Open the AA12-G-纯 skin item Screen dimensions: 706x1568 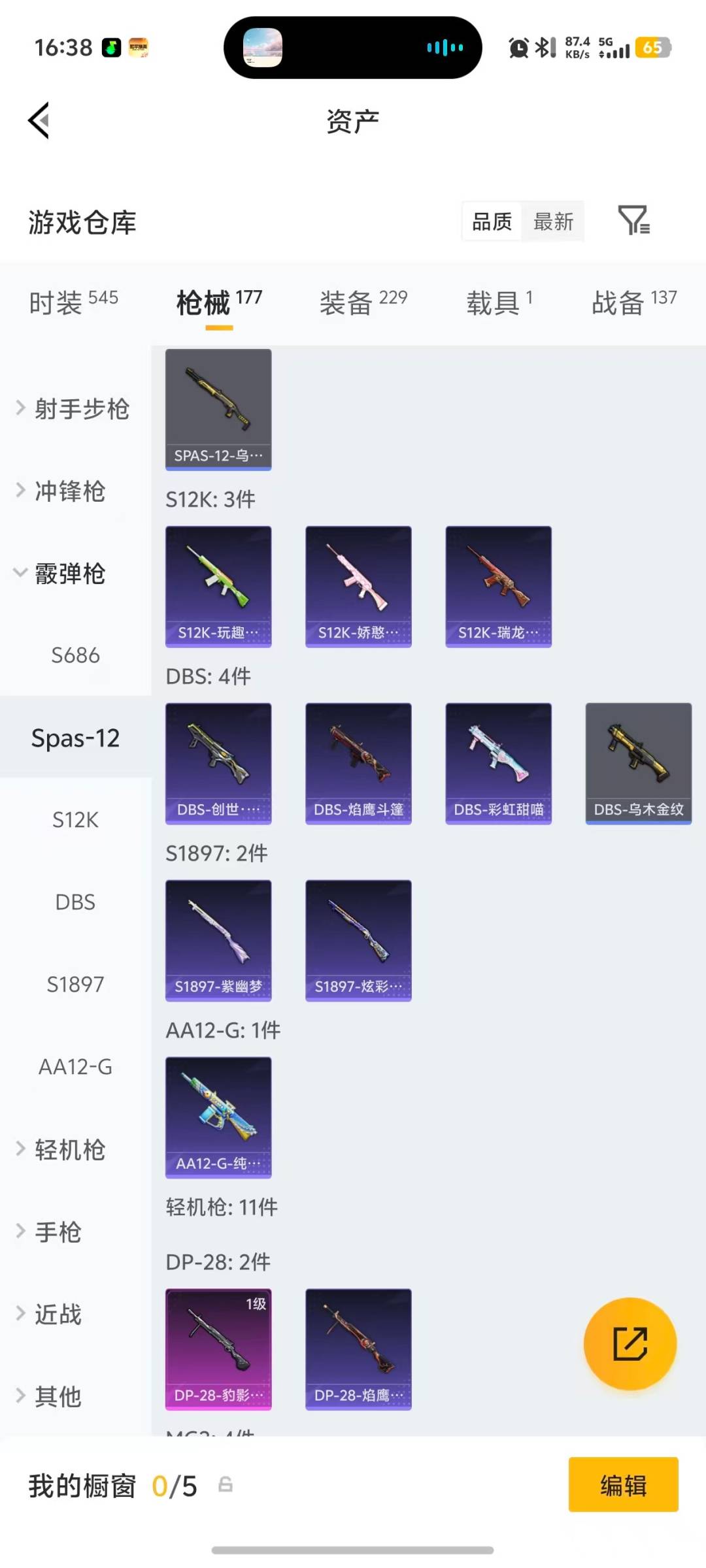click(x=218, y=1117)
